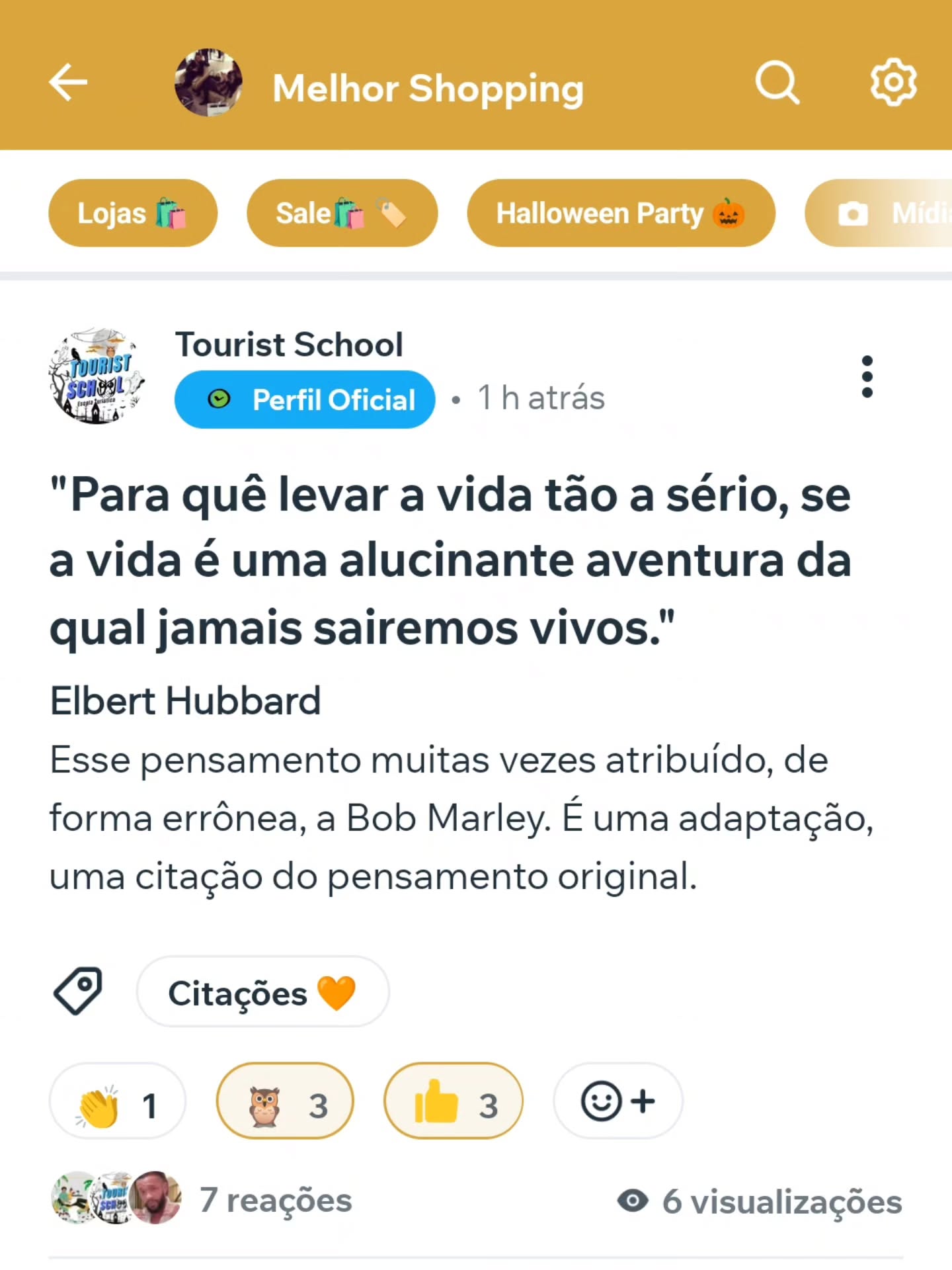
Task: Open the search on Melhor Shopping
Action: pos(777,83)
